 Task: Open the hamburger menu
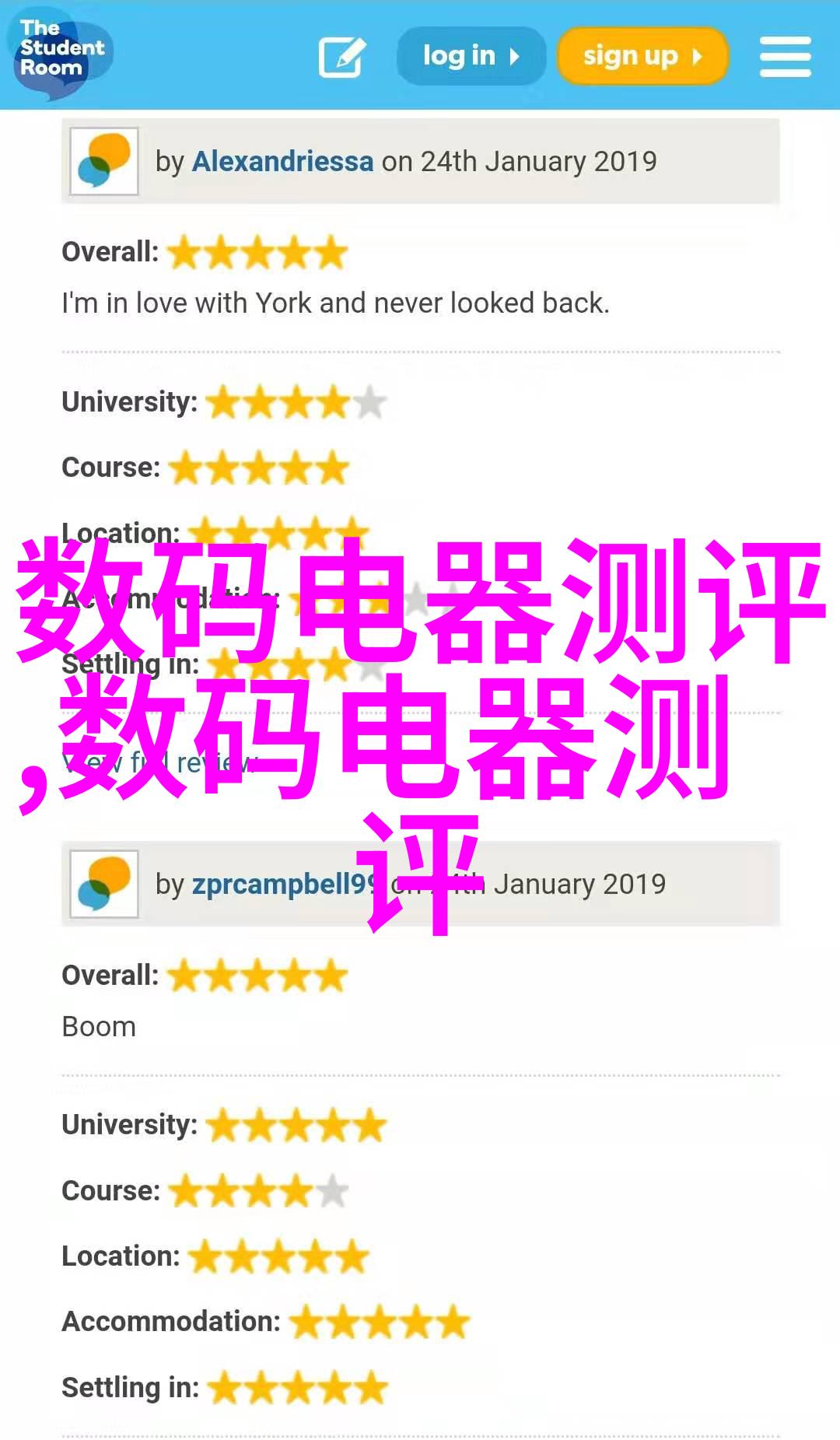[x=785, y=57]
